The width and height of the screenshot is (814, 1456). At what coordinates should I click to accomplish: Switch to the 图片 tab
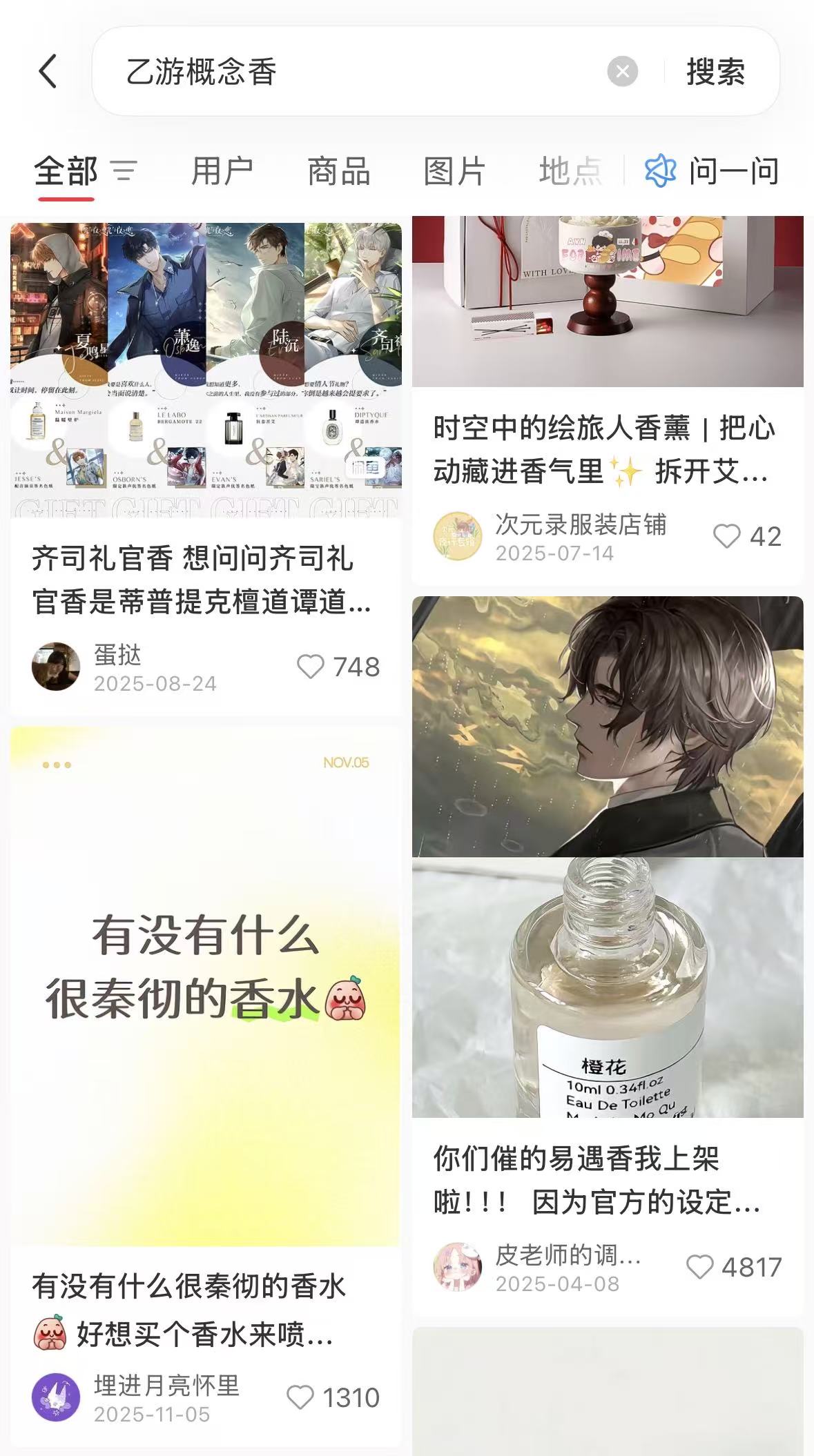point(454,170)
